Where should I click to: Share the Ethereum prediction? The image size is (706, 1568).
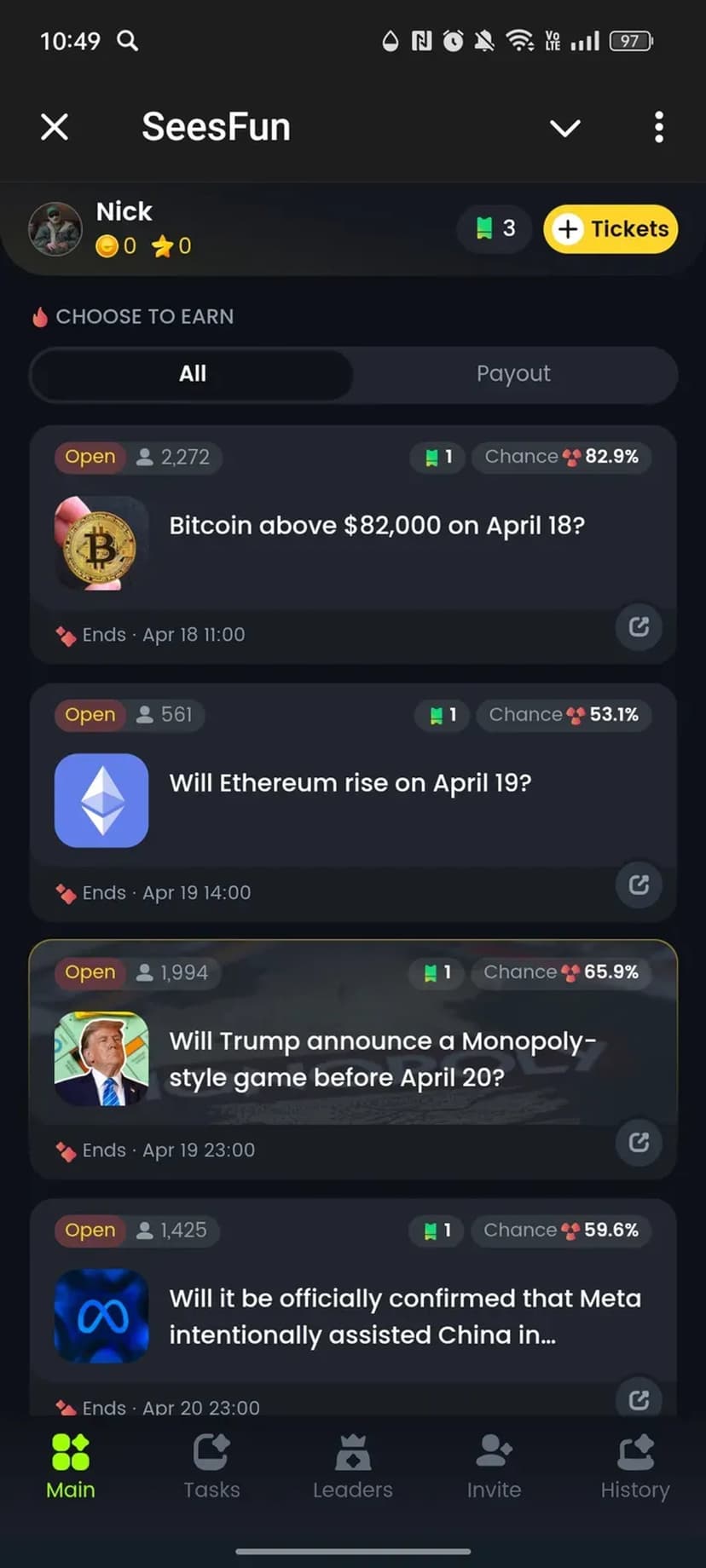pyautogui.click(x=639, y=885)
